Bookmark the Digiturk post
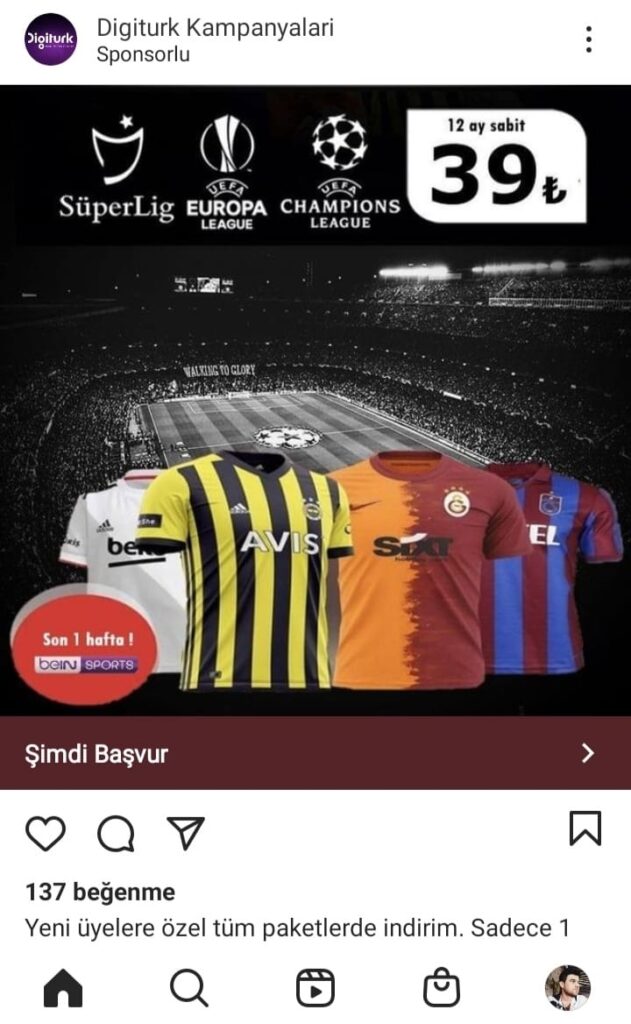Image resolution: width=631 pixels, height=1024 pixels. click(x=585, y=828)
